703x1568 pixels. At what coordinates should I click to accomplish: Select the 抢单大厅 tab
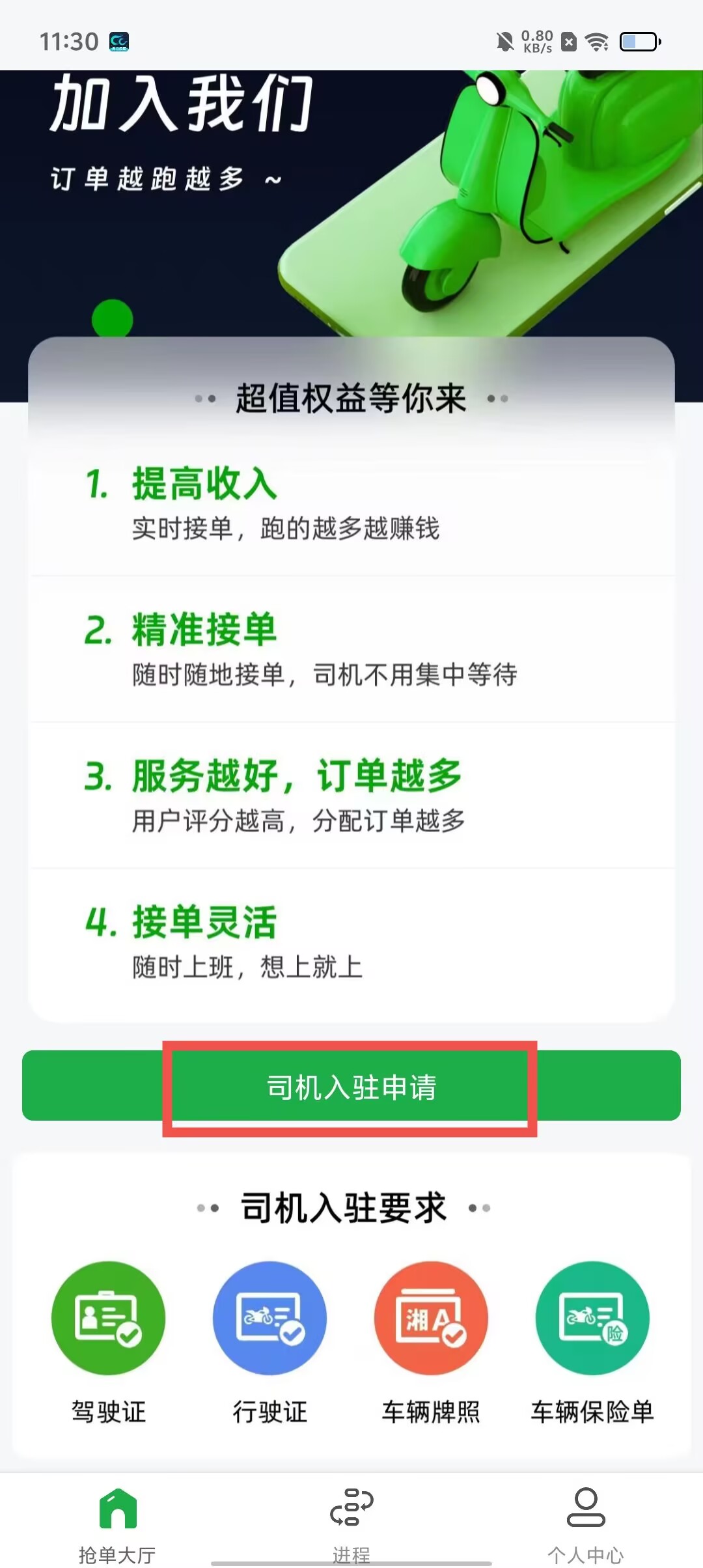117,1524
